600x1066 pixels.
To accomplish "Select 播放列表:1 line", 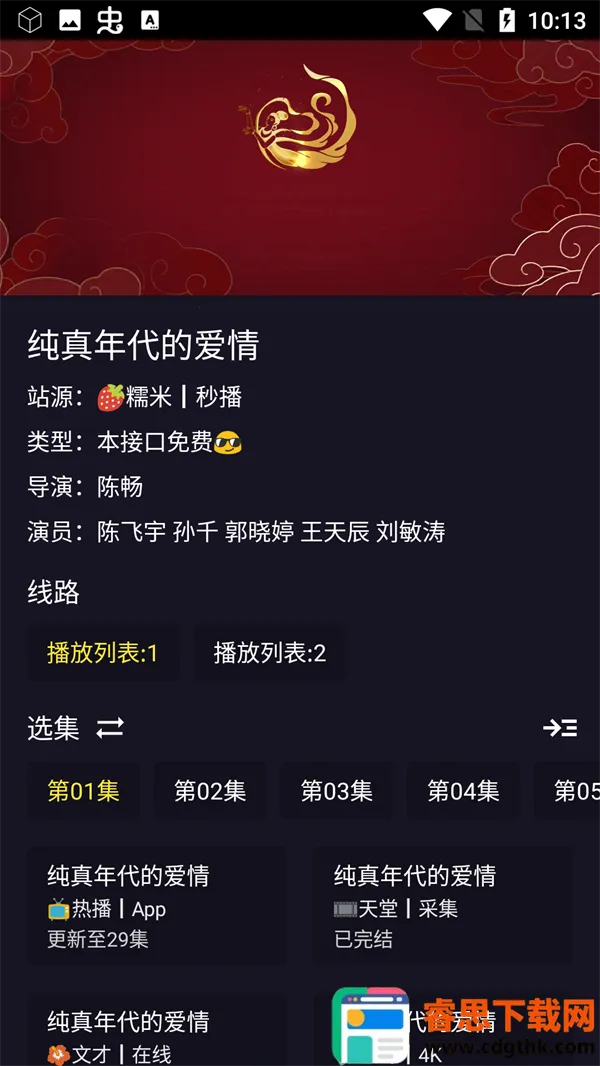I will click(x=103, y=653).
